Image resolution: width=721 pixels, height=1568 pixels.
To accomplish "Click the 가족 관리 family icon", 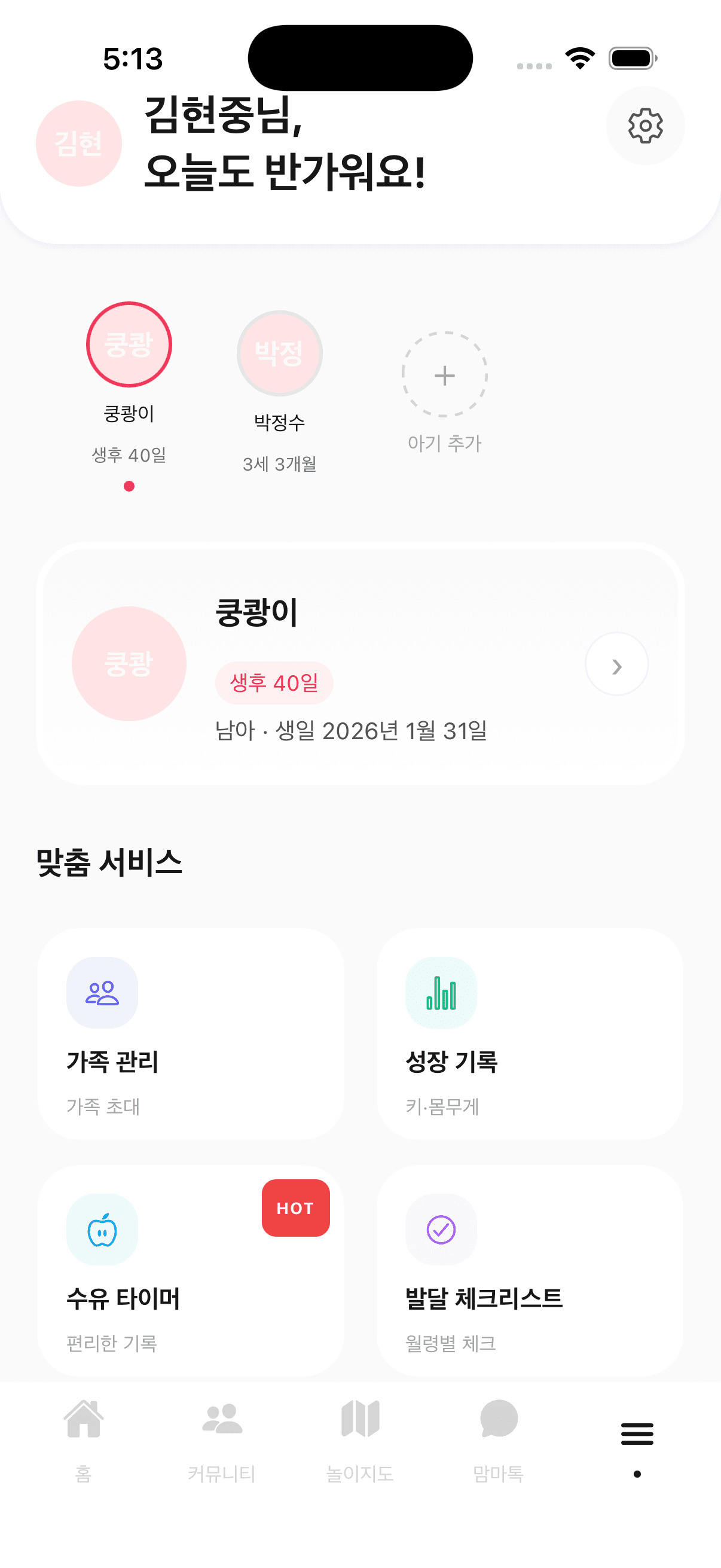I will 102,993.
